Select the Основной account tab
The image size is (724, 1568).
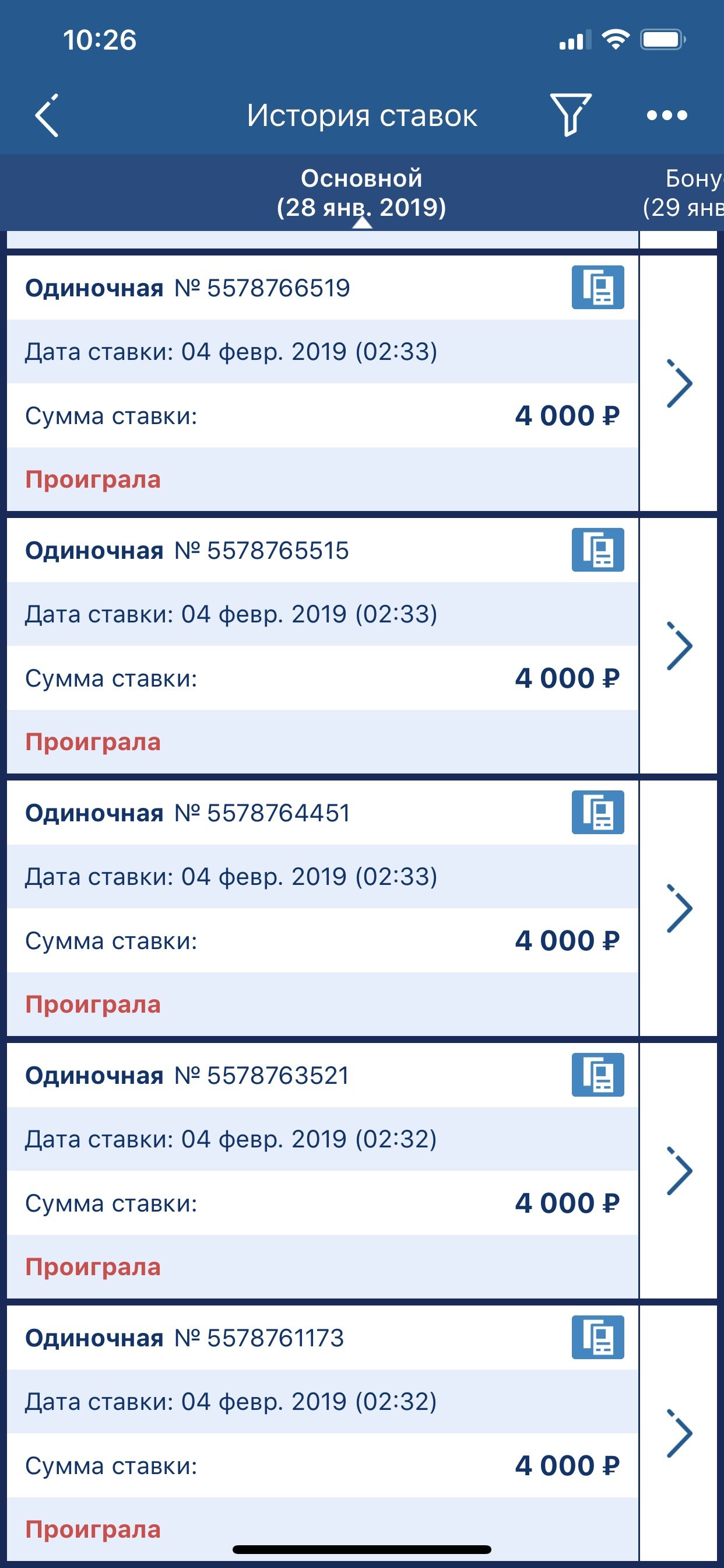(361, 193)
